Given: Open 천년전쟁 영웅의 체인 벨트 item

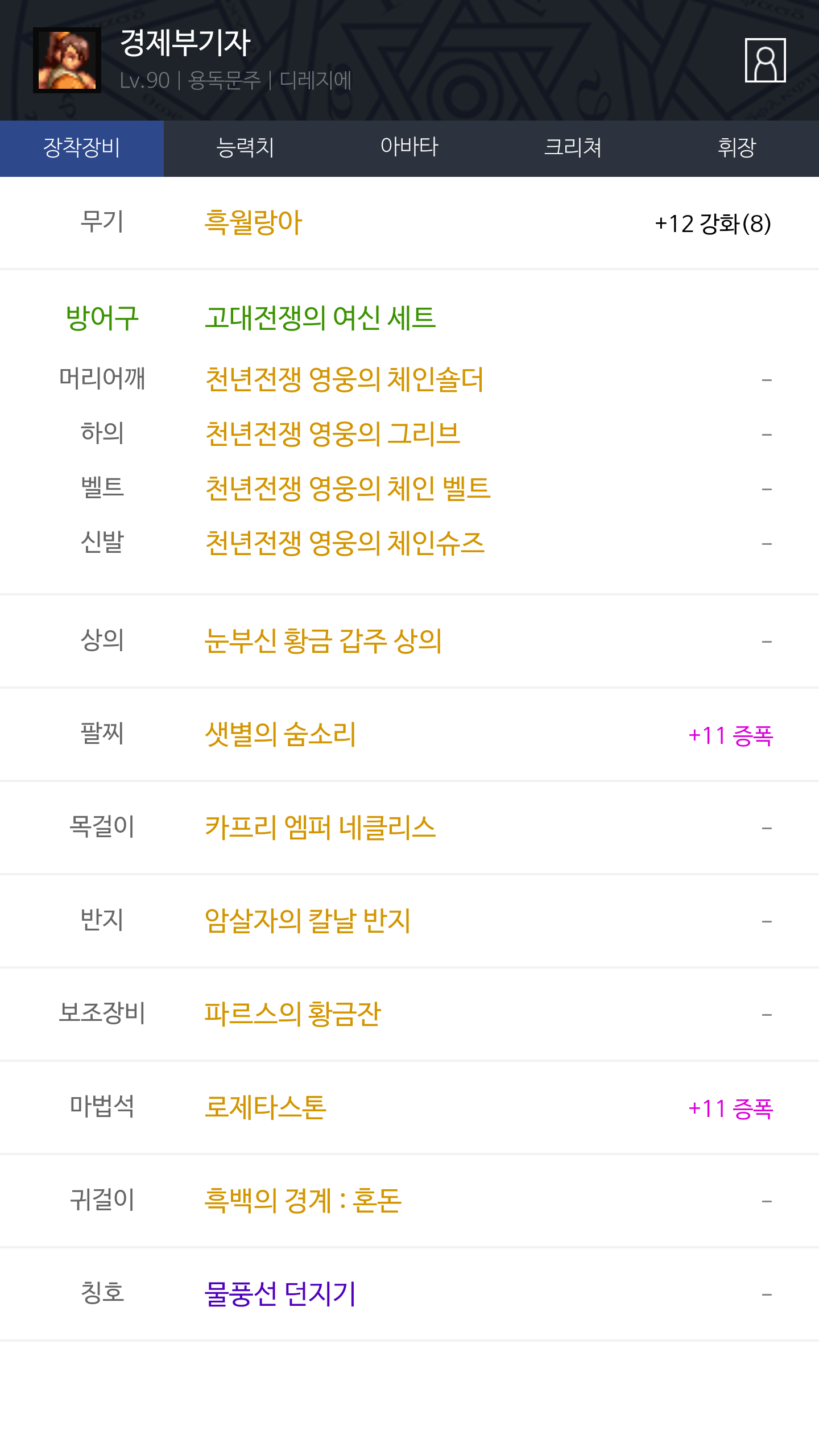Looking at the screenshot, I should pos(348,489).
